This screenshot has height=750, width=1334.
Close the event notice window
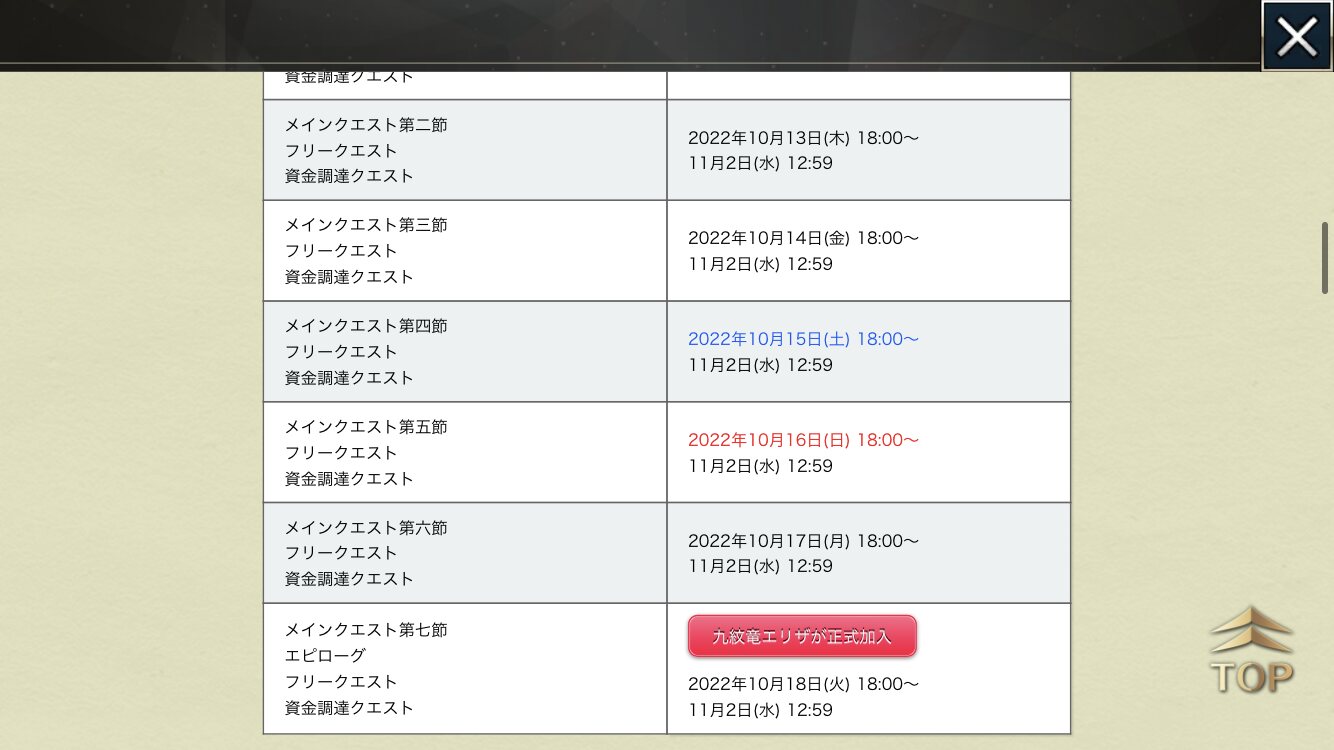click(x=1296, y=36)
